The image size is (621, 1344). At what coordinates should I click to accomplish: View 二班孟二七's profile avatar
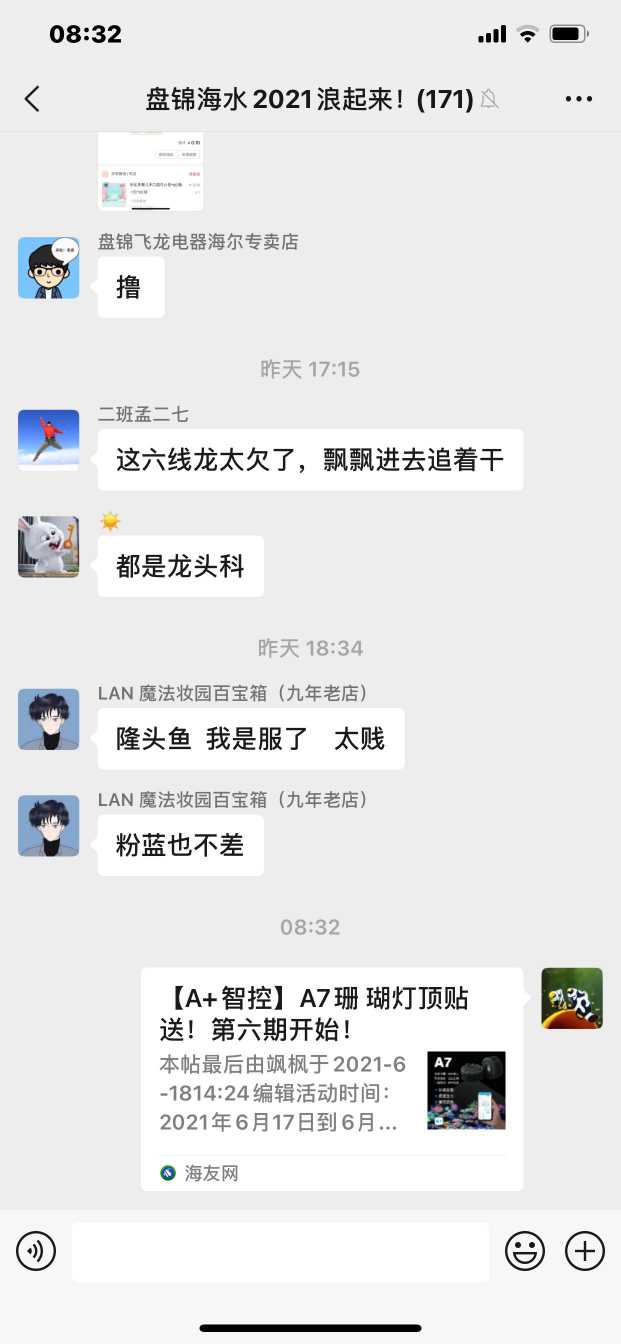(x=48, y=440)
